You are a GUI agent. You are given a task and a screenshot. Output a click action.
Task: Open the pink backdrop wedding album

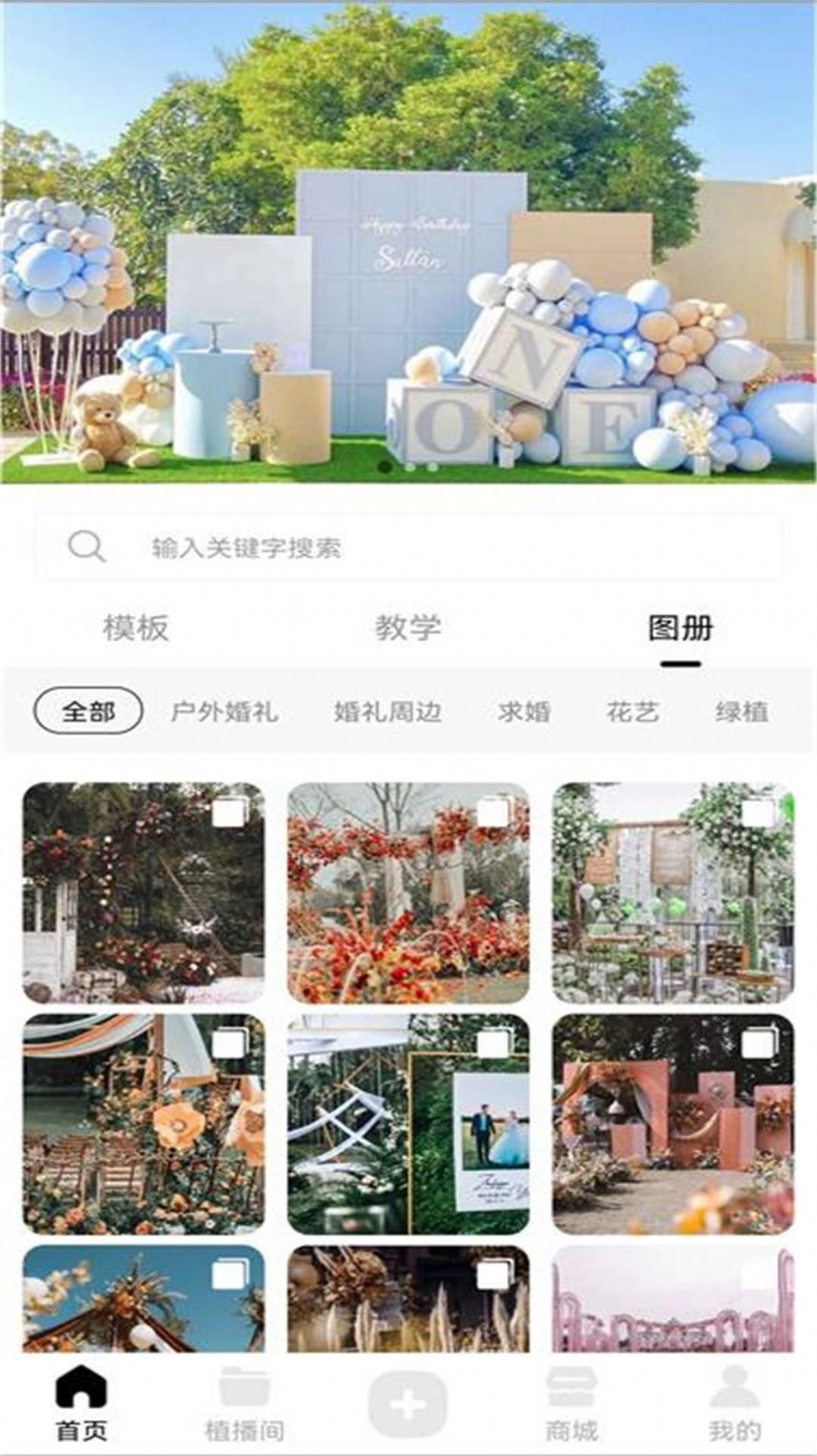[673, 1124]
